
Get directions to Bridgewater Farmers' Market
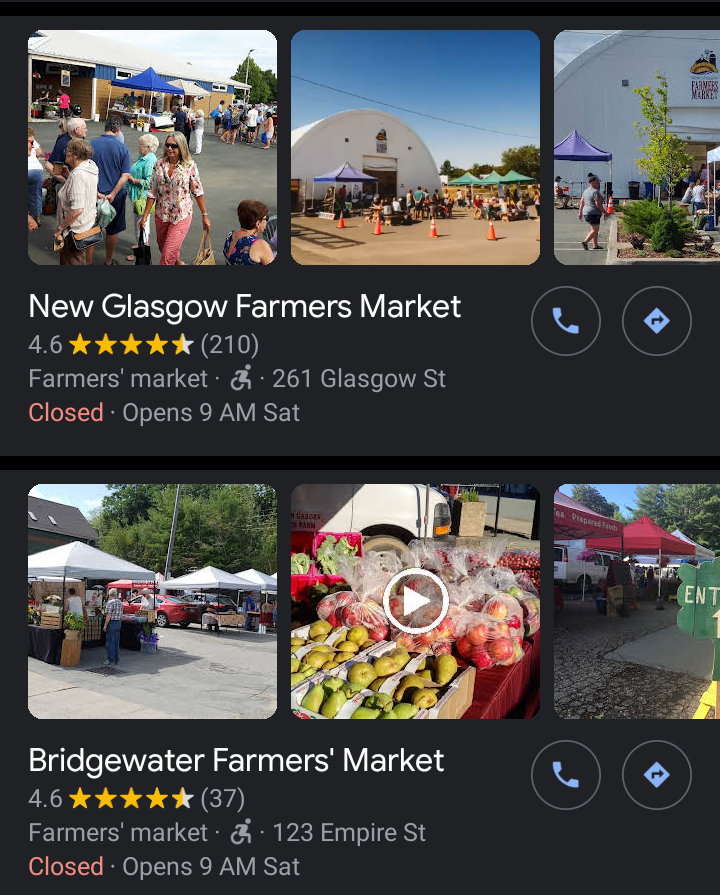tap(657, 775)
